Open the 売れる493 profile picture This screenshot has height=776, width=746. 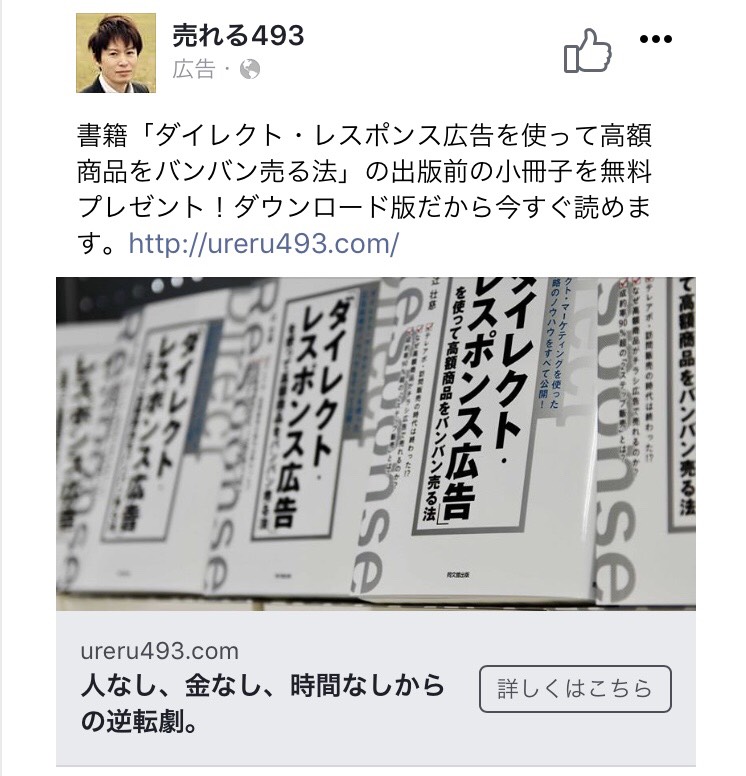click(x=116, y=53)
